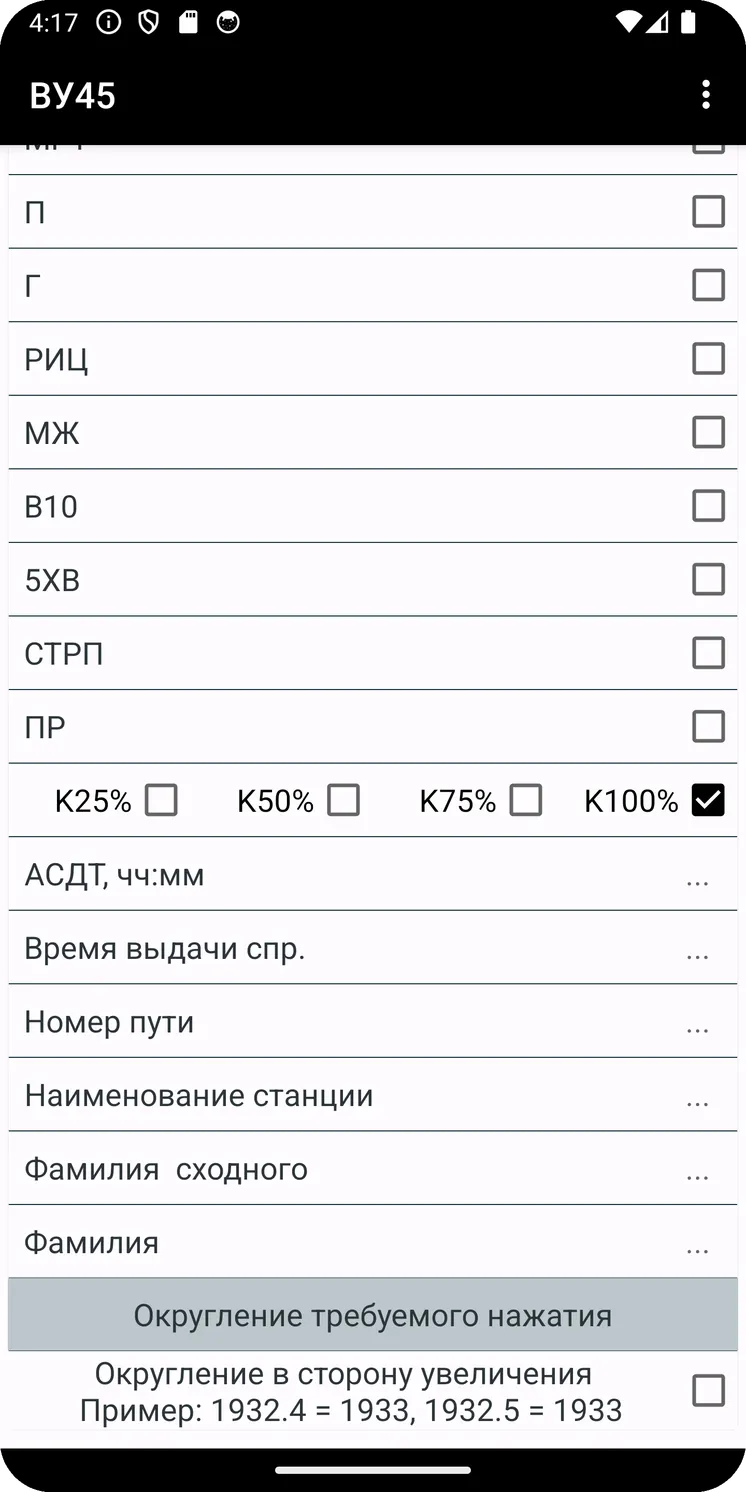This screenshot has height=1492, width=746.
Task: Enter the Наименование станции field
Action: 372,1095
